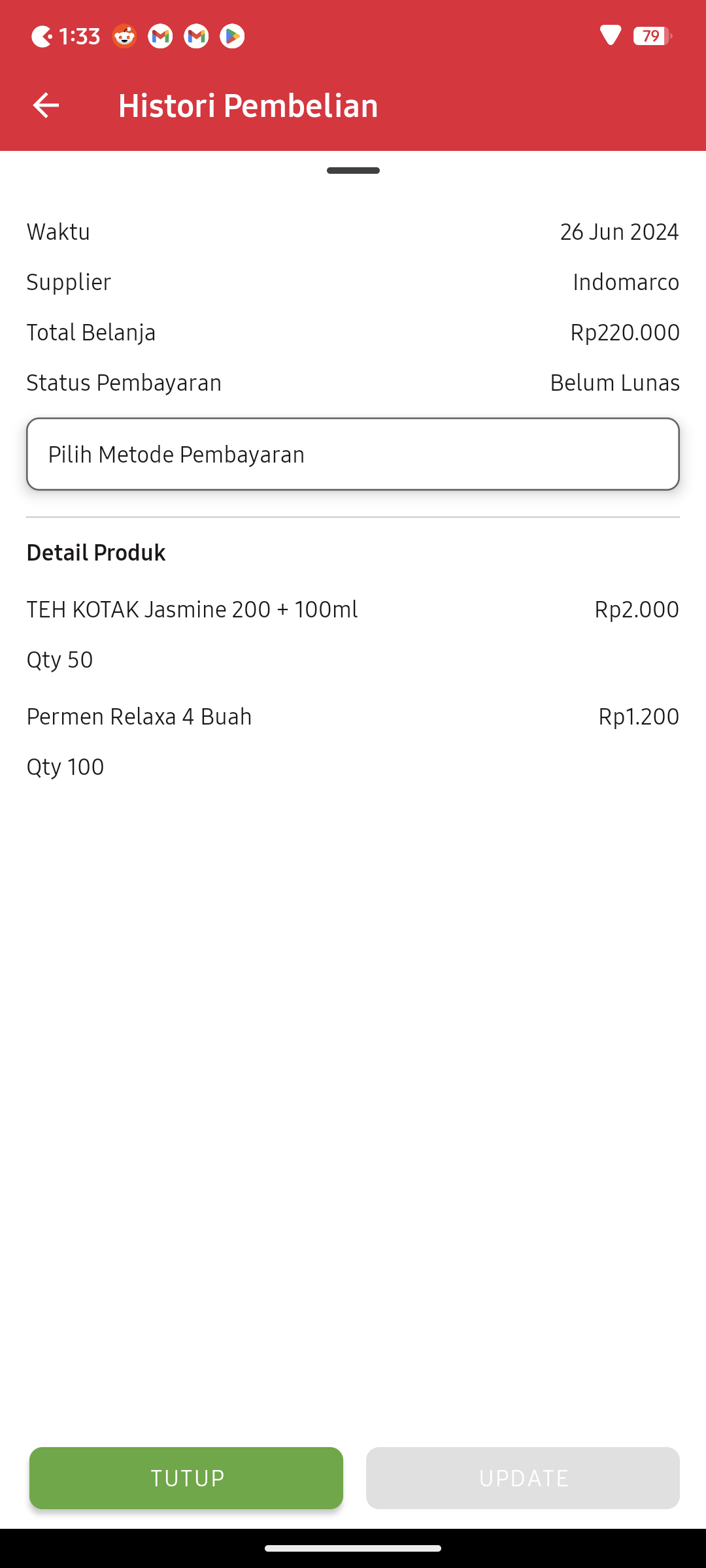The width and height of the screenshot is (706, 1568).
Task: Tap the drag handle above Waktu
Action: pyautogui.click(x=353, y=170)
